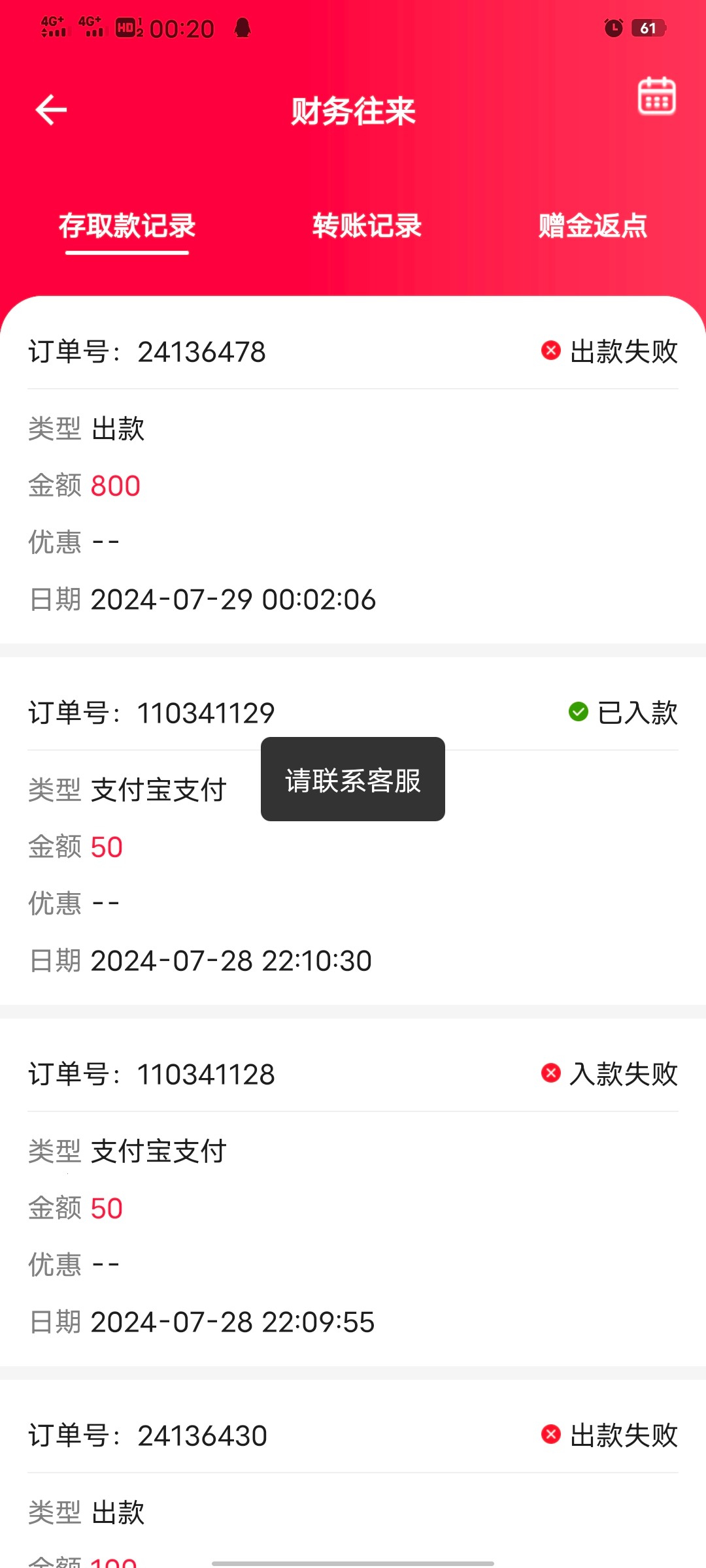
Task: Switch to the 转账记录 tab
Action: pos(367,226)
